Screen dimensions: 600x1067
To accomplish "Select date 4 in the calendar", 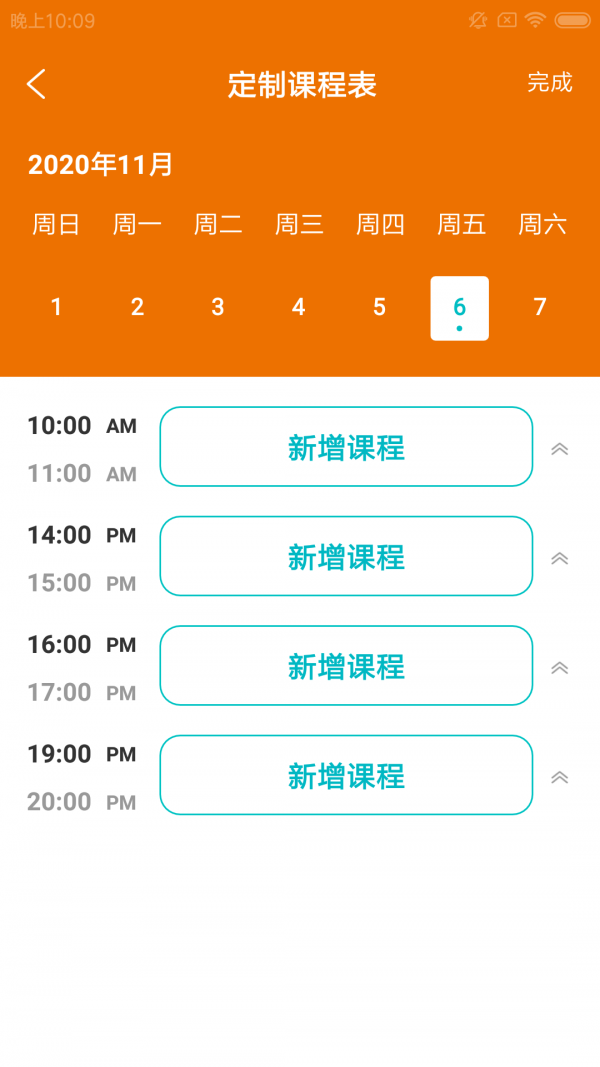I will [x=299, y=308].
